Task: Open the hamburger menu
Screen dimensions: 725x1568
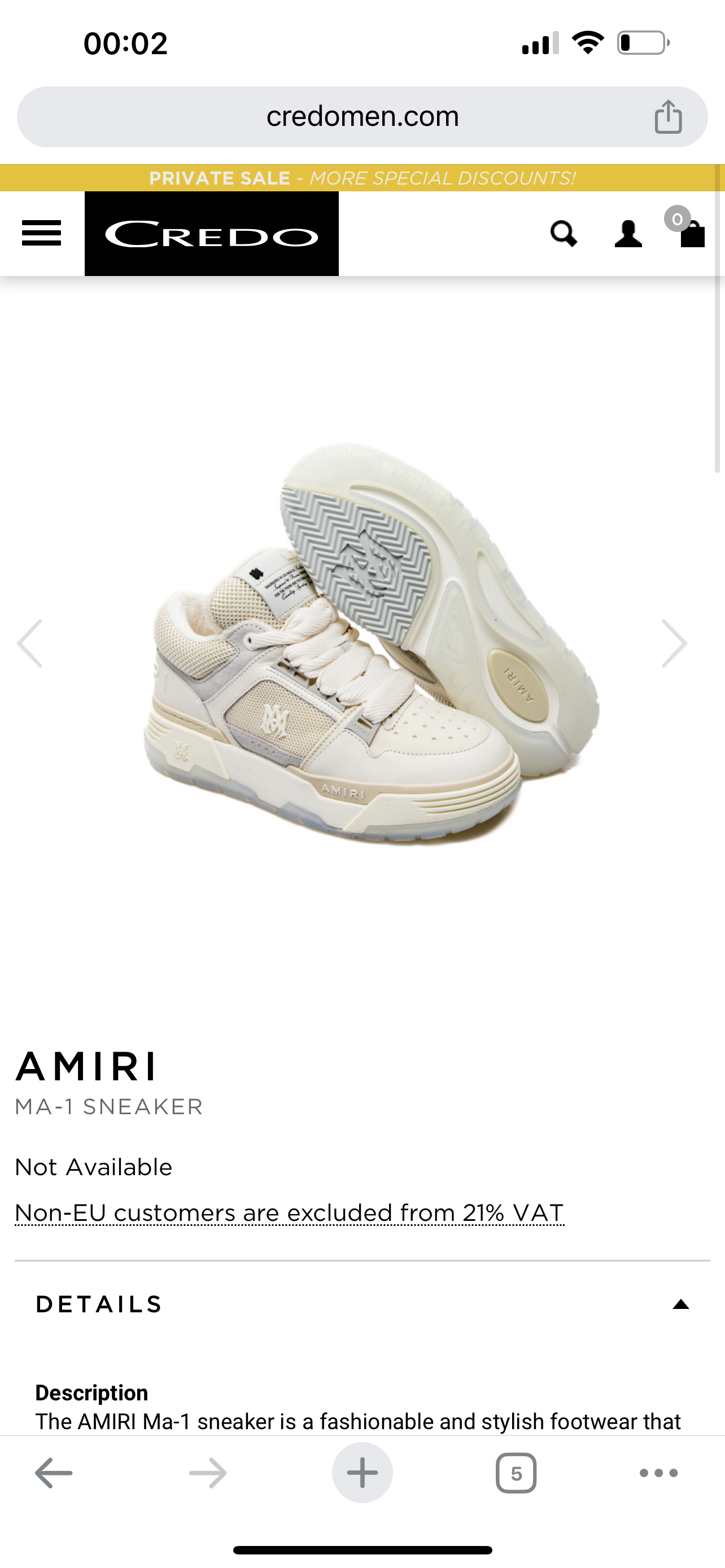Action: coord(41,233)
